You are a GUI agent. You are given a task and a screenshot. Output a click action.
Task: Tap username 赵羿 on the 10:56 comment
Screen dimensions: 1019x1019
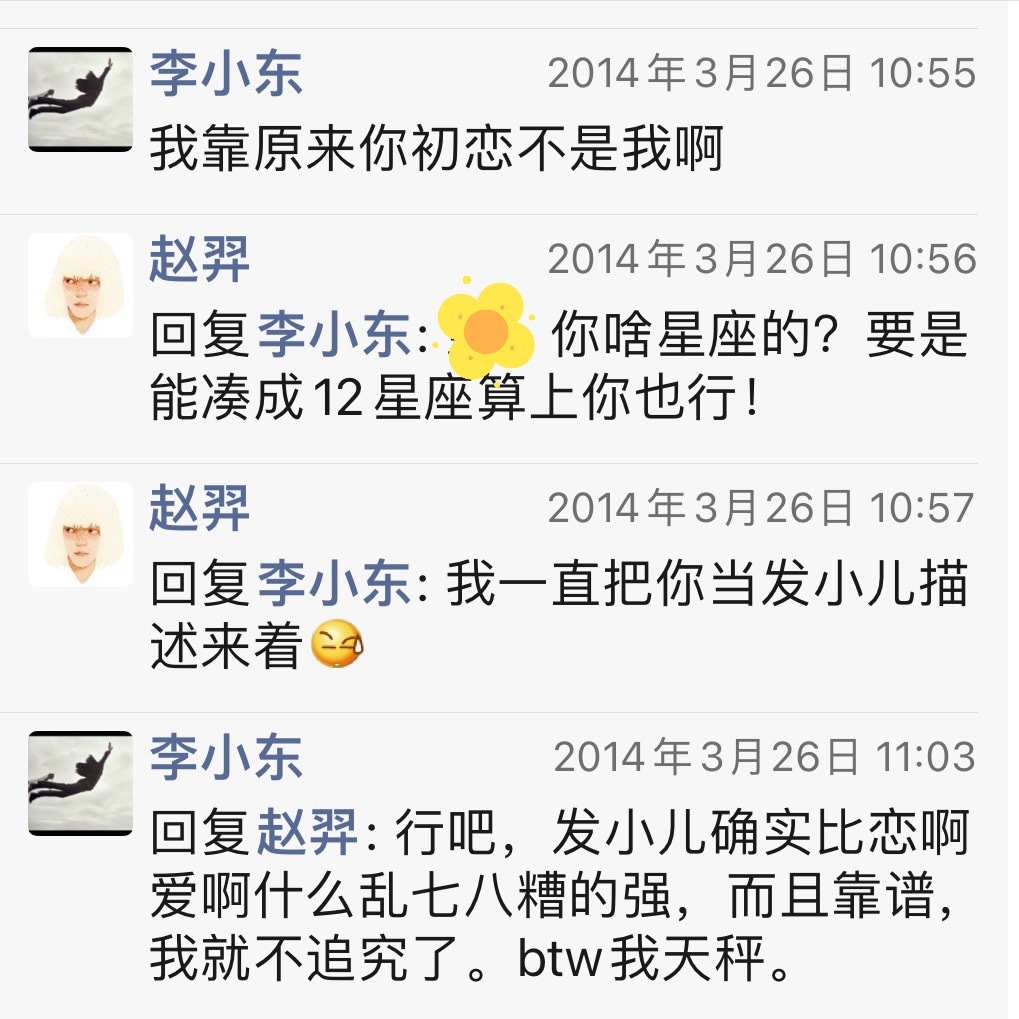[199, 260]
